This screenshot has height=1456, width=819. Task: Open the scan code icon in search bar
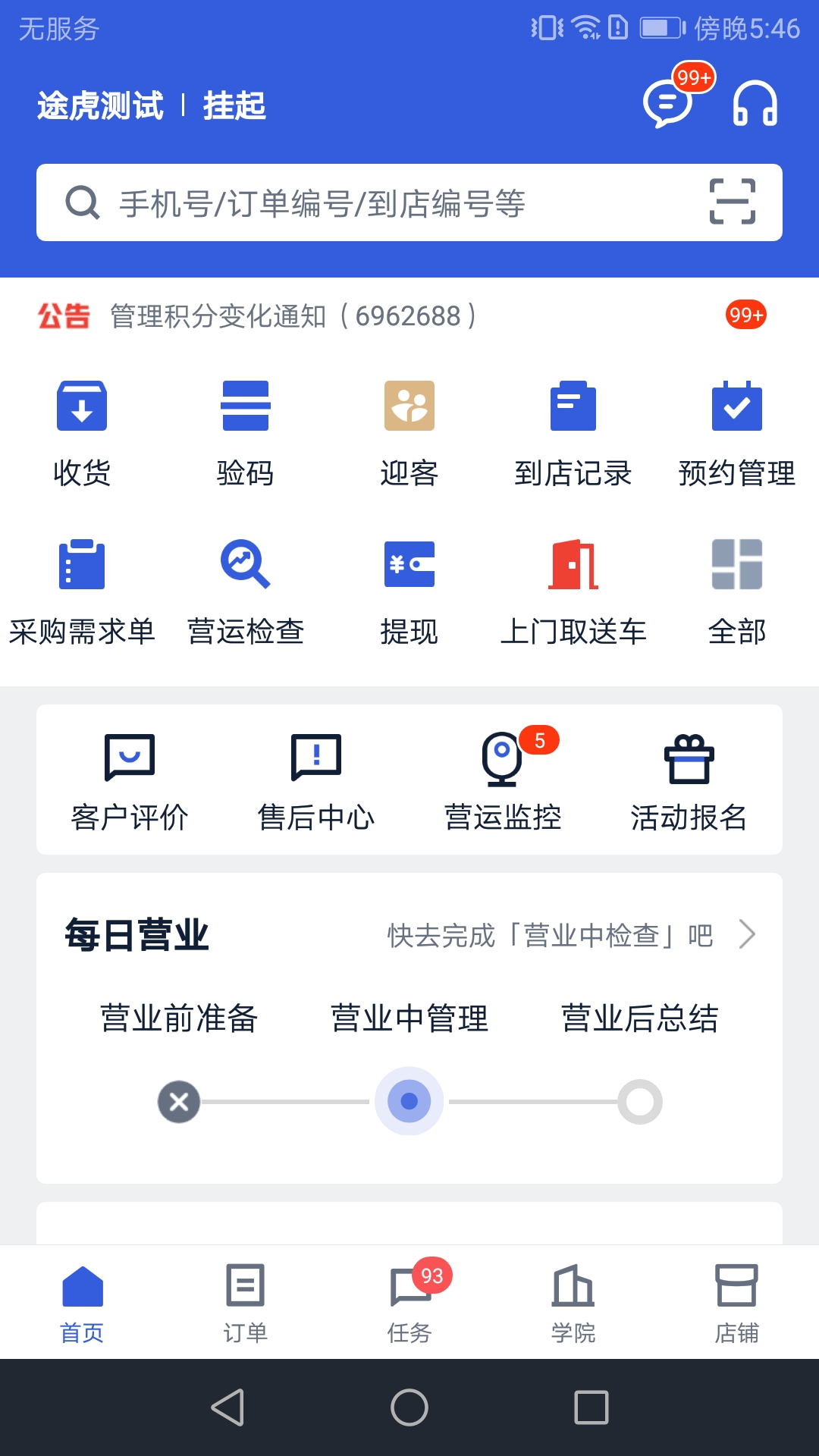pyautogui.click(x=732, y=202)
